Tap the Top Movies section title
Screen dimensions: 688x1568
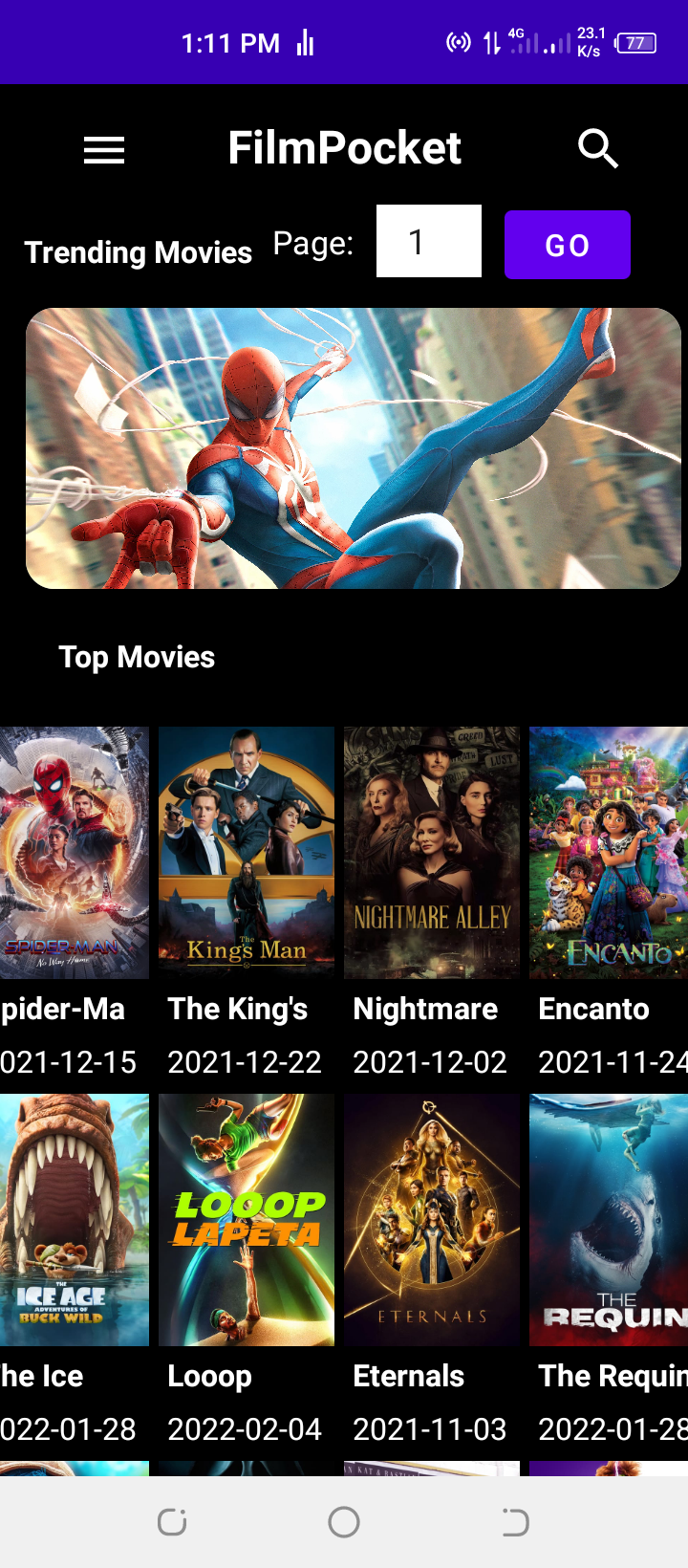[x=136, y=657]
